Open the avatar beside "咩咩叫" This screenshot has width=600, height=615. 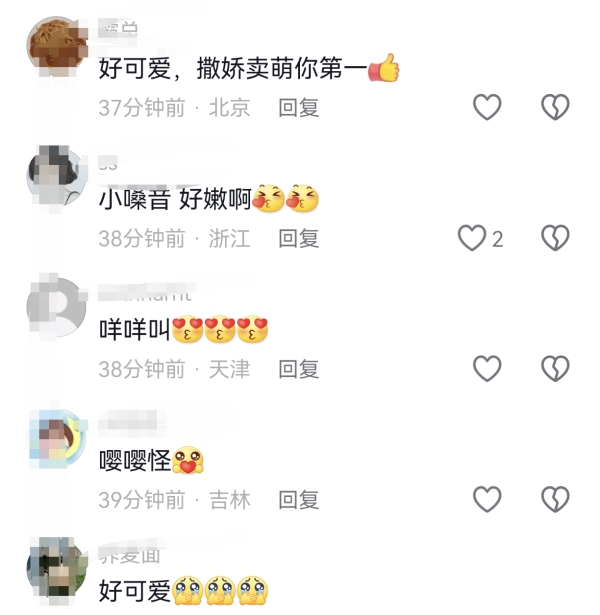coord(57,306)
